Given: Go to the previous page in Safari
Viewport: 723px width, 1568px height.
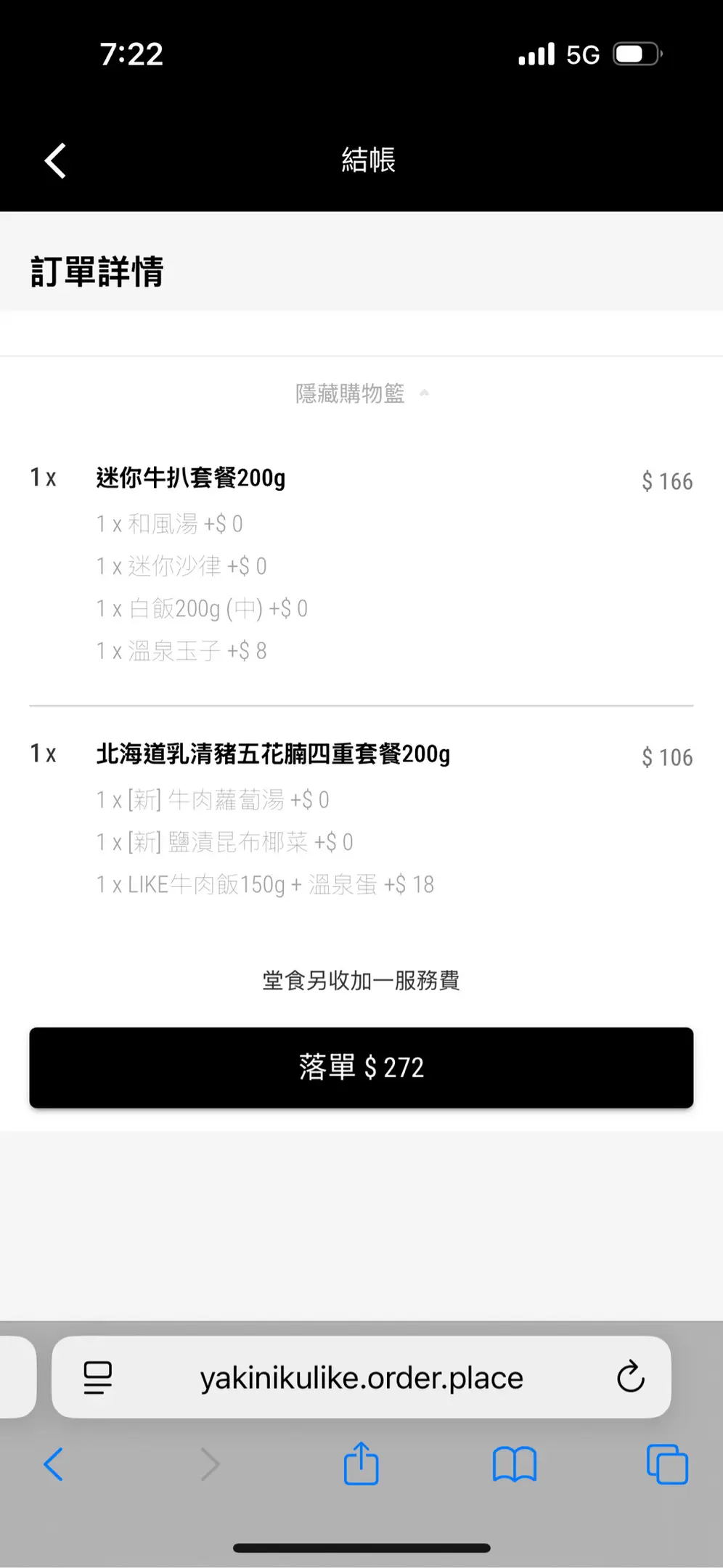Looking at the screenshot, I should coord(54,1464).
